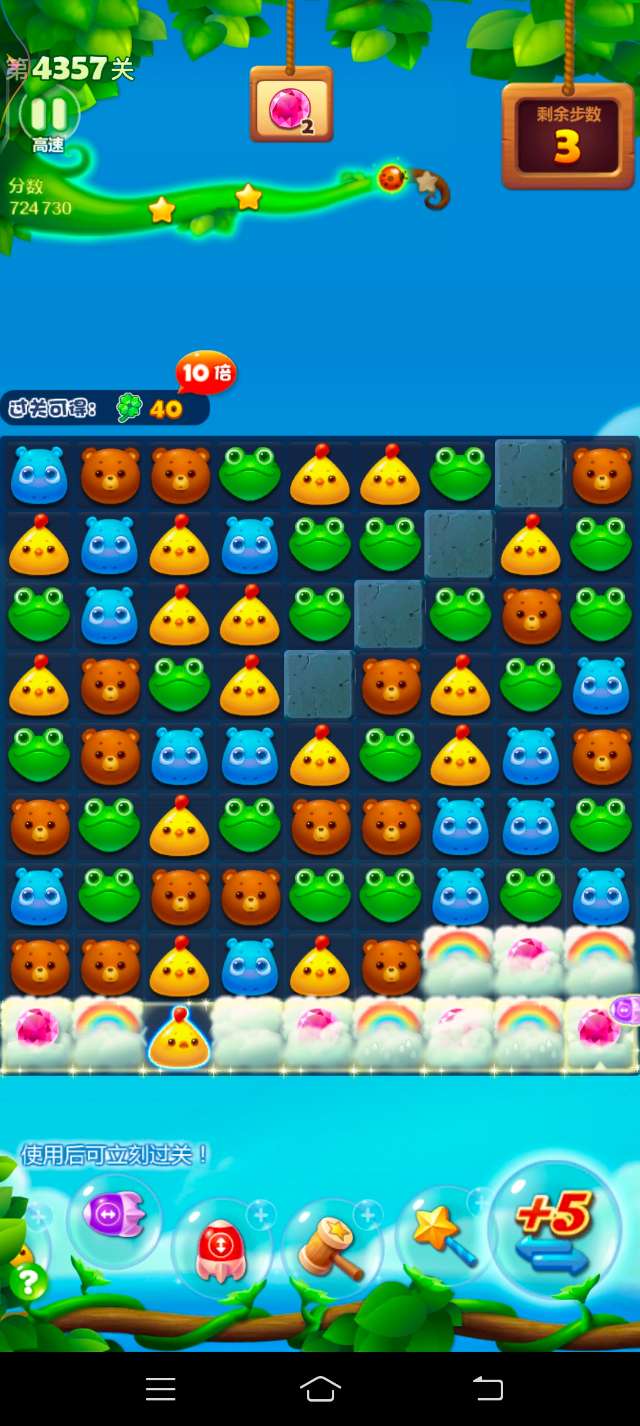Tap the yellow chick in the cloud row
Viewport: 640px width, 1426px height.
coord(179,1037)
